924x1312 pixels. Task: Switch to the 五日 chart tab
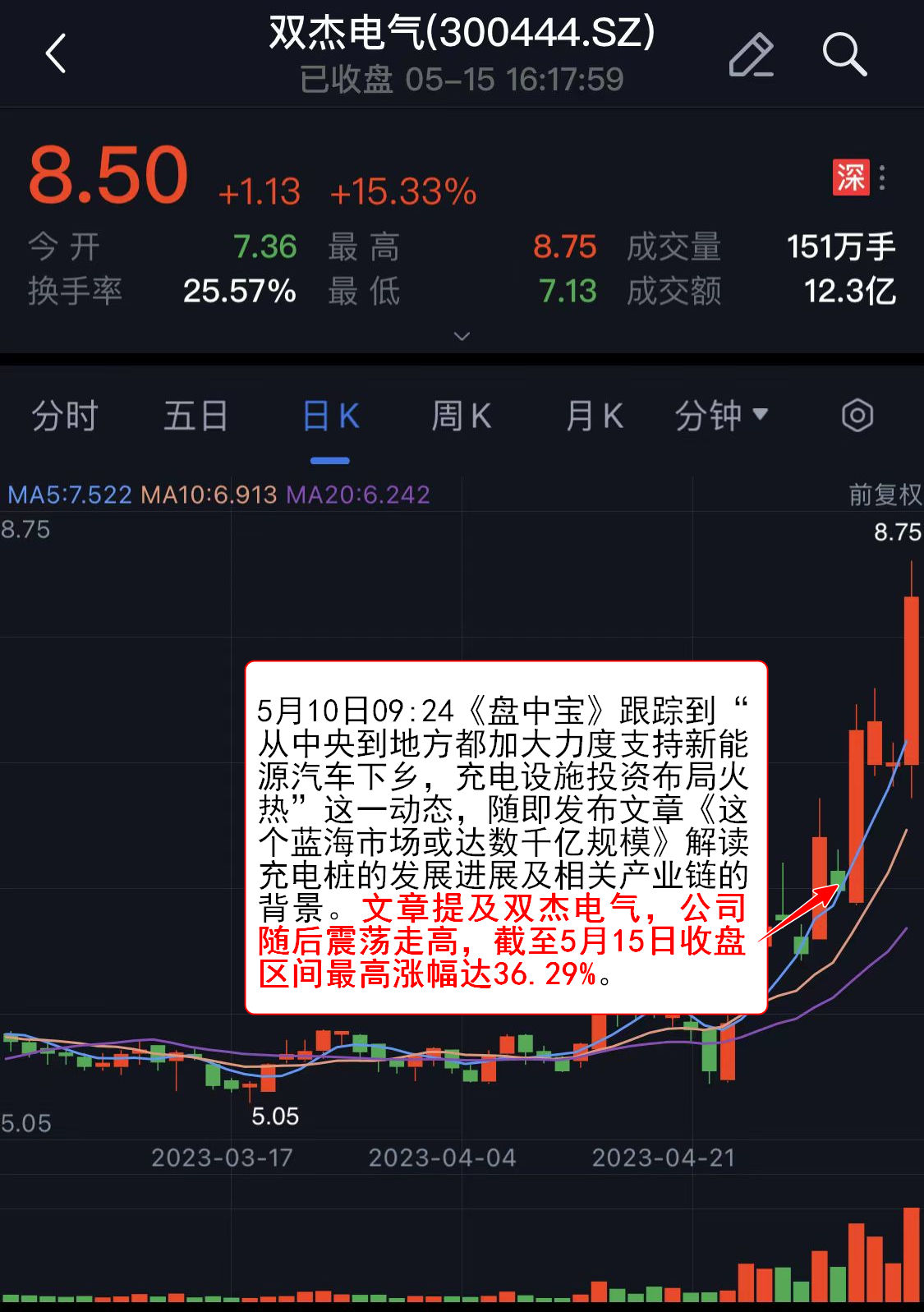tap(195, 416)
